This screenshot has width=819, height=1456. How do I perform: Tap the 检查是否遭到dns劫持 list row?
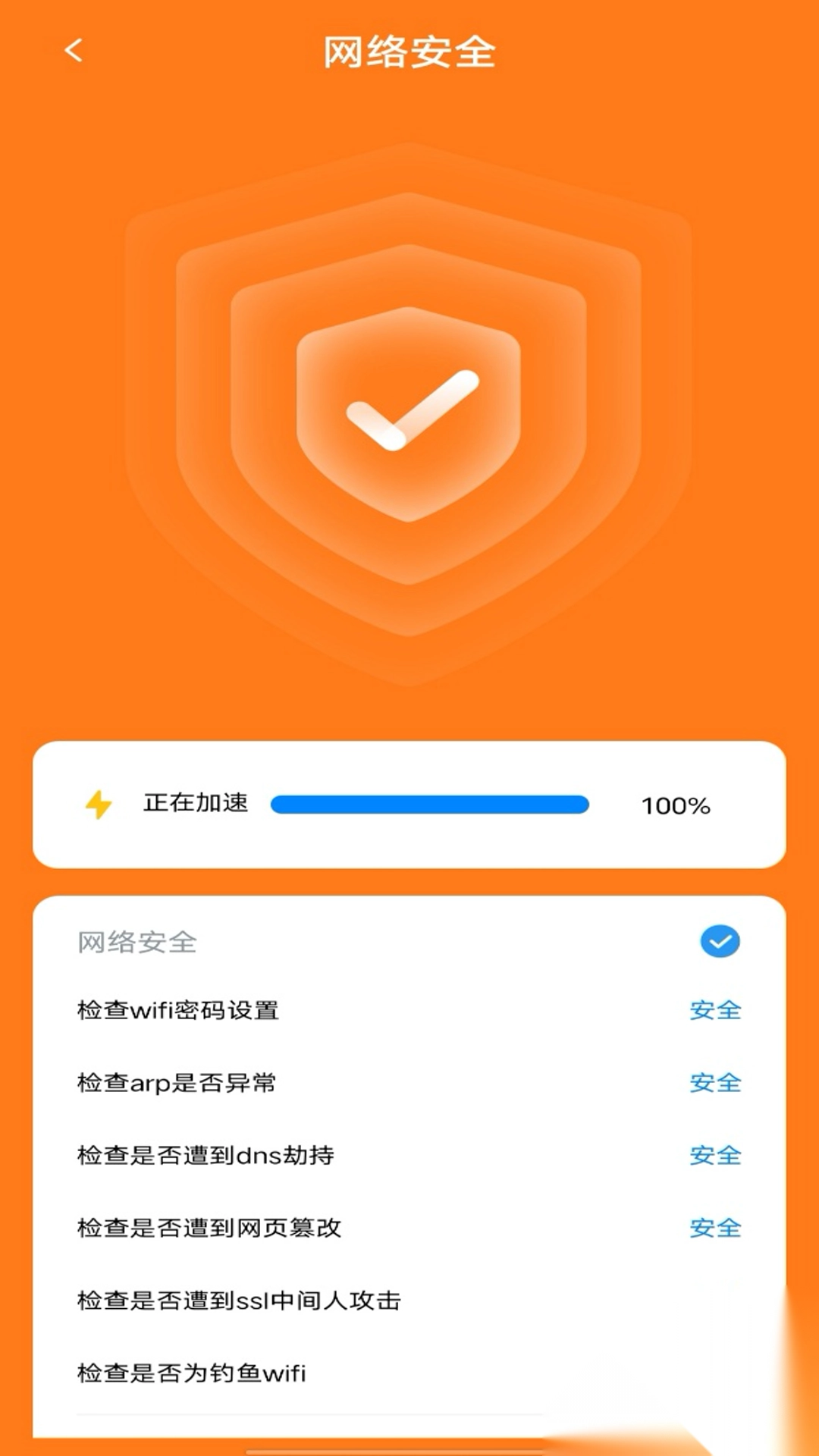point(208,1156)
